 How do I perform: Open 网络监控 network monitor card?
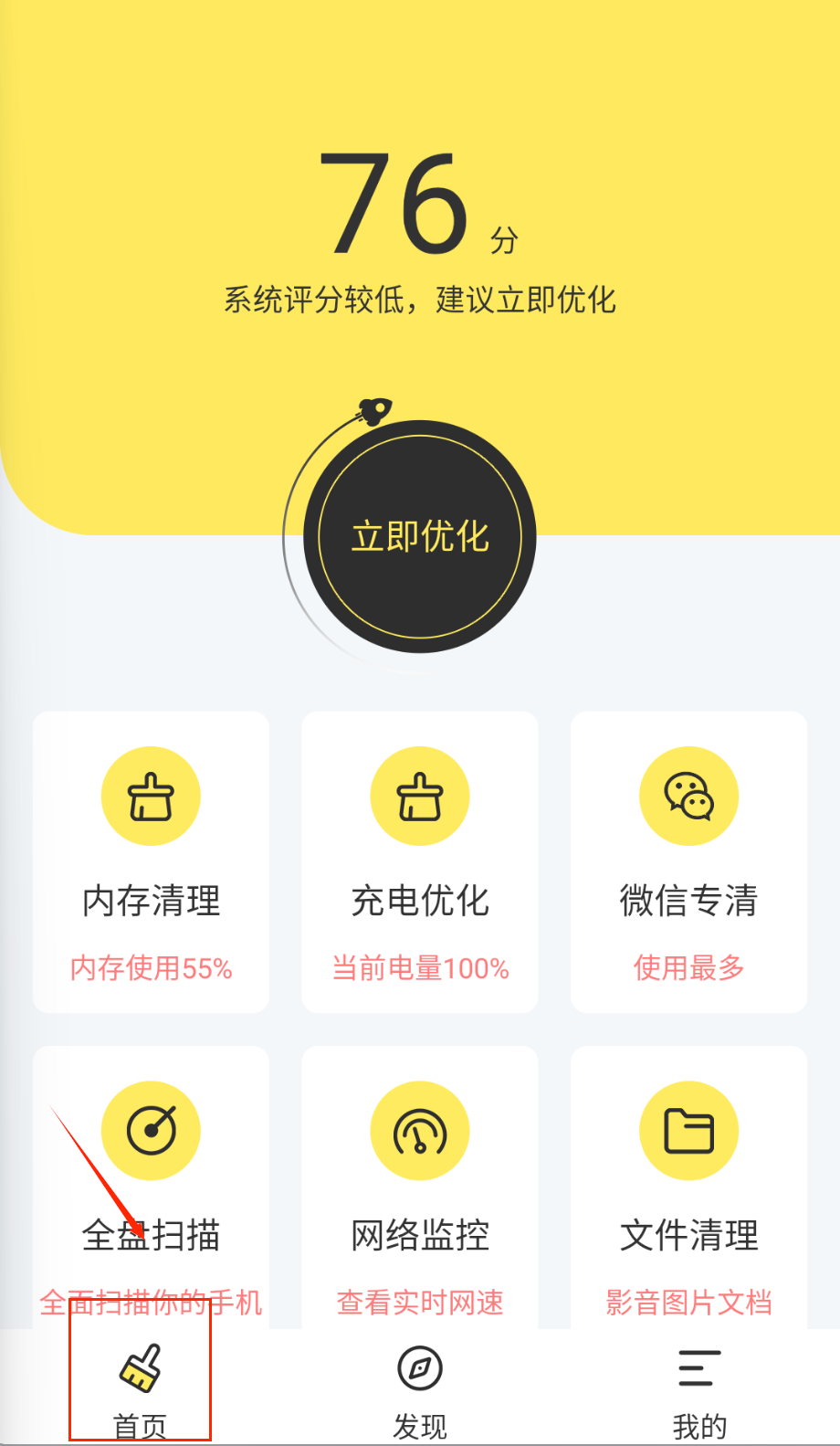(x=420, y=1187)
